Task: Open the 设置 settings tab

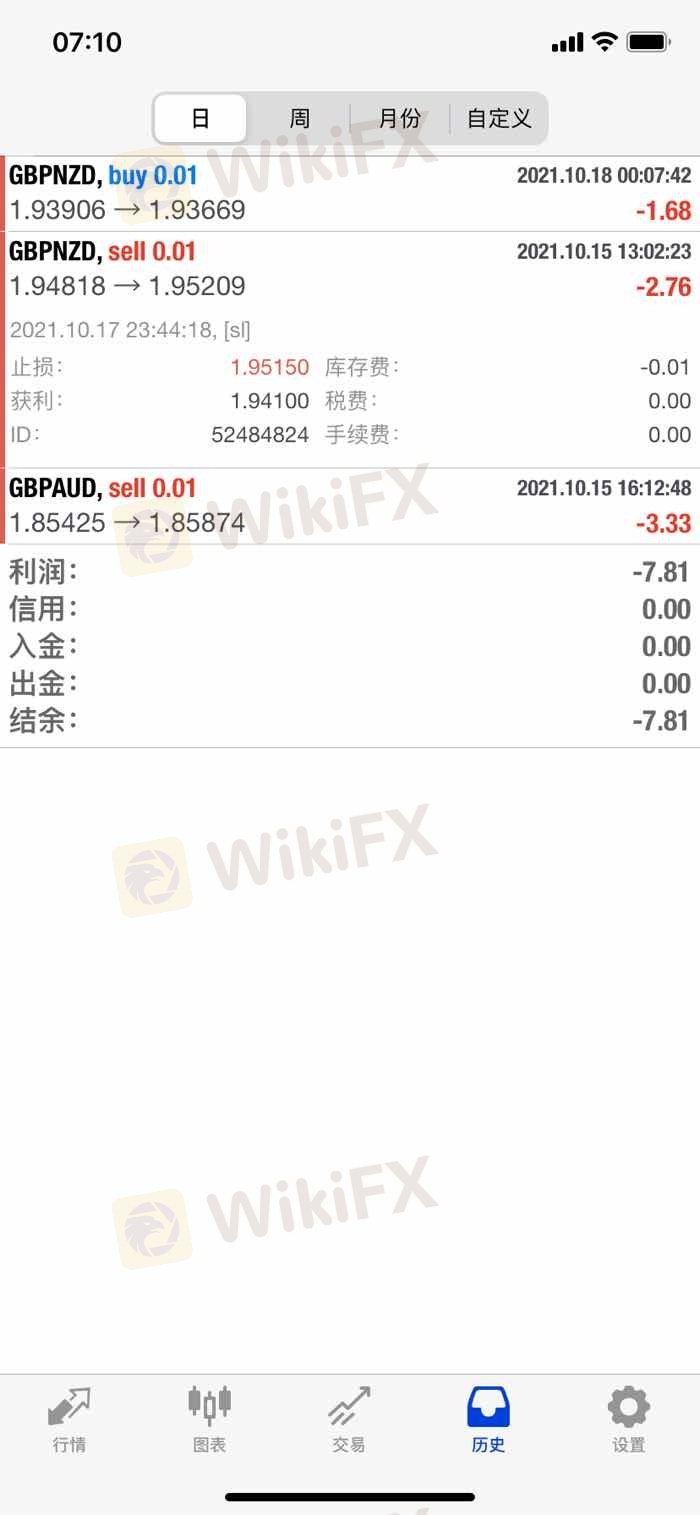Action: (629, 1419)
